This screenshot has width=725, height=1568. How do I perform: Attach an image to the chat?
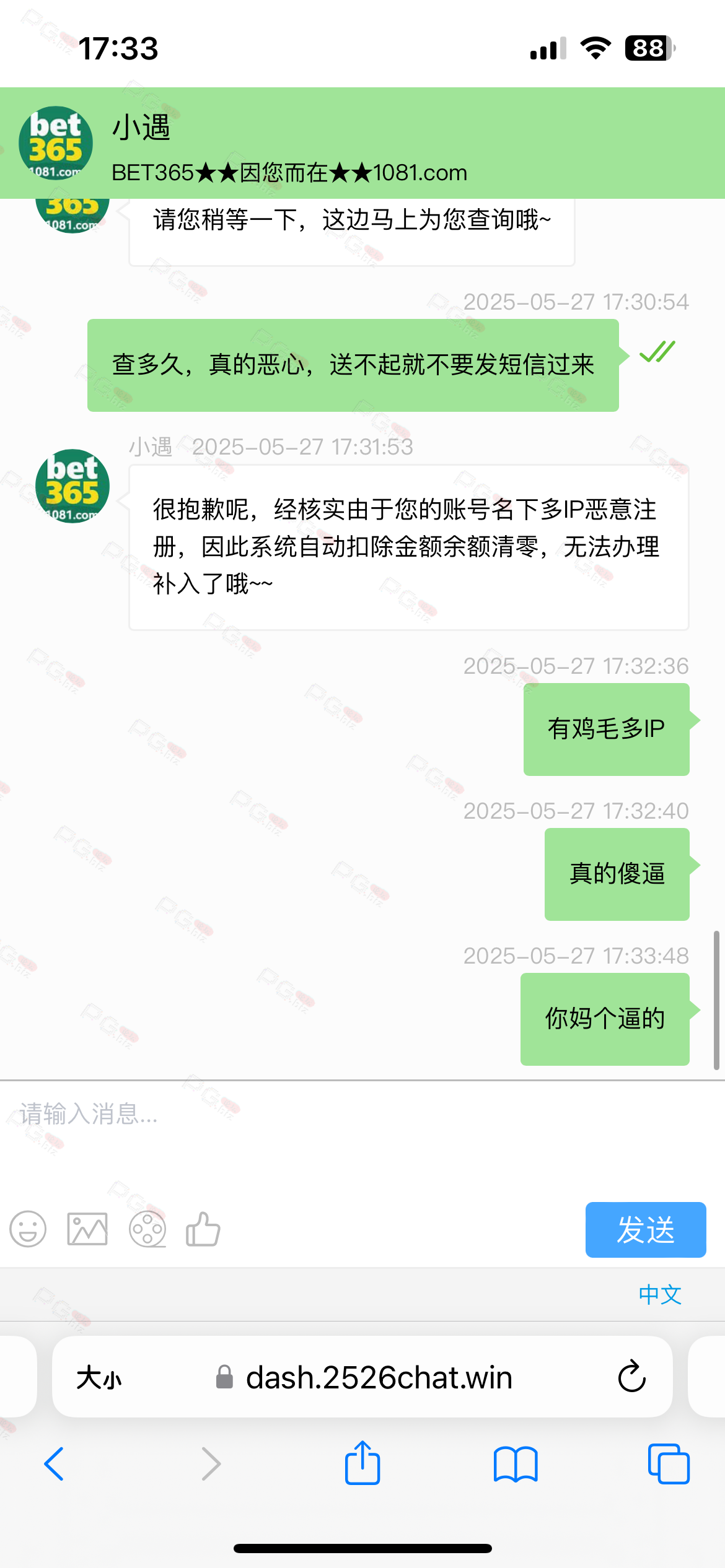coord(87,1229)
